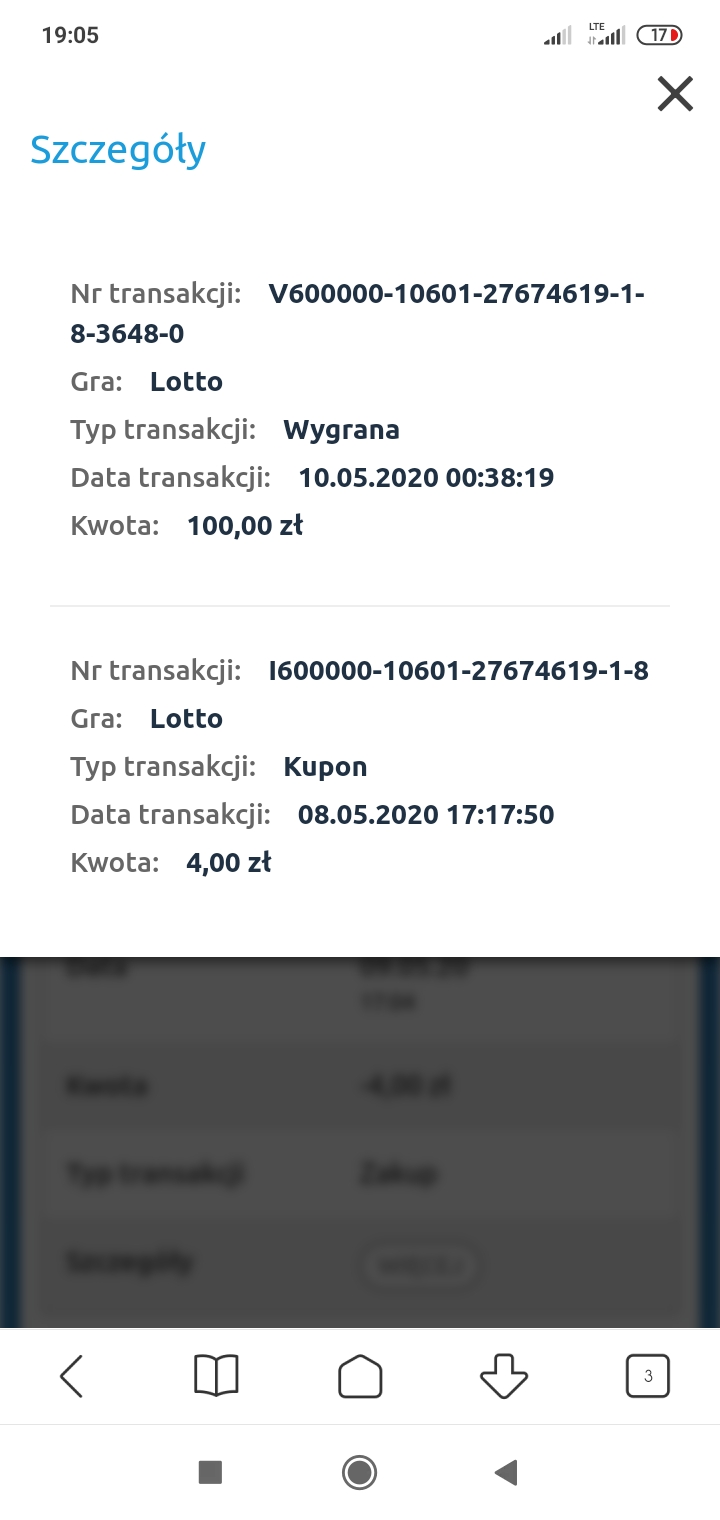The height and width of the screenshot is (1520, 720).
Task: Tap the system home circle button
Action: [359, 1472]
